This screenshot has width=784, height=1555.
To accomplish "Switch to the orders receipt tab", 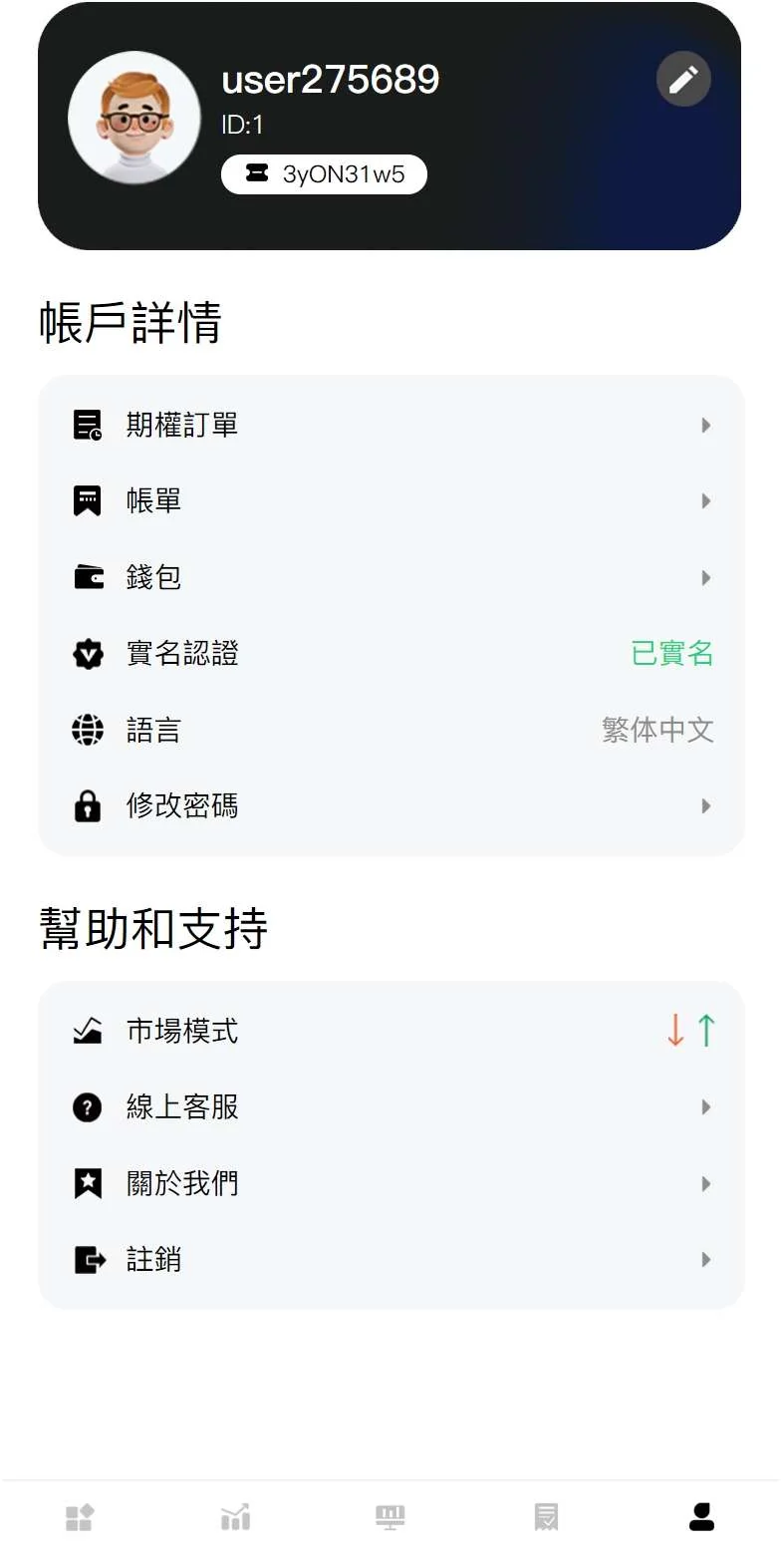I will 546,1517.
